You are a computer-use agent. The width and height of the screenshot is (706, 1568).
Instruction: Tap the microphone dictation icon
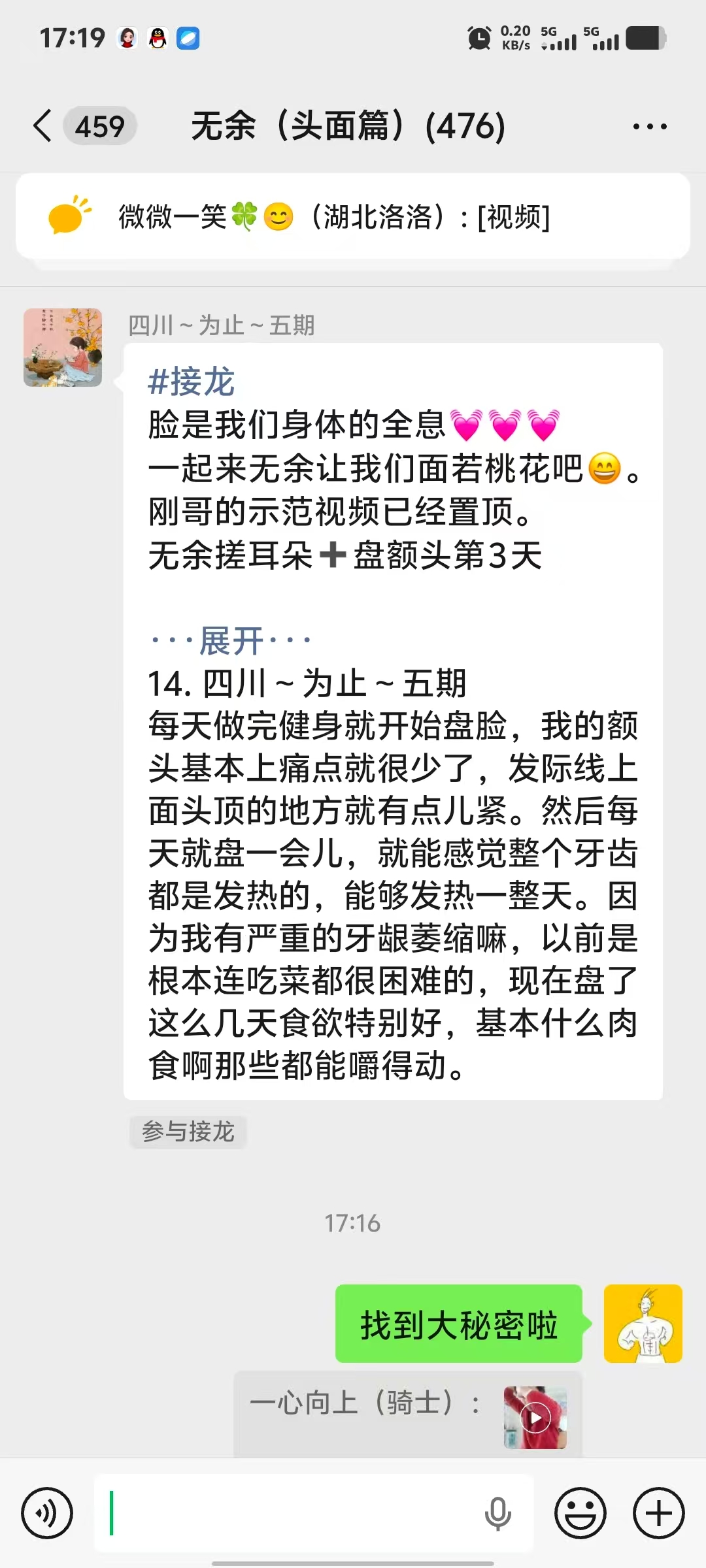[497, 1513]
